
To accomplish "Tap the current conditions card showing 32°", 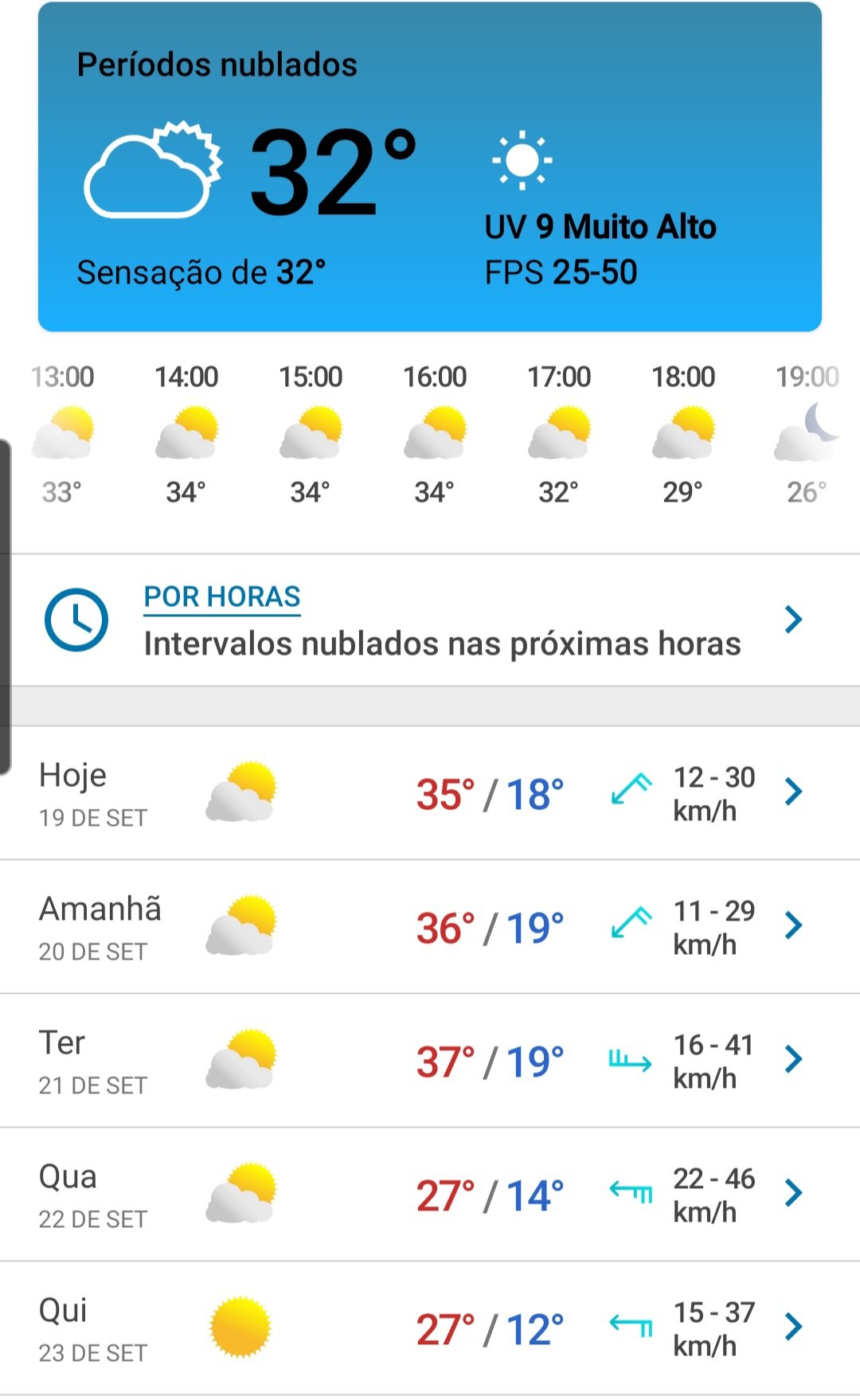I will click(430, 166).
